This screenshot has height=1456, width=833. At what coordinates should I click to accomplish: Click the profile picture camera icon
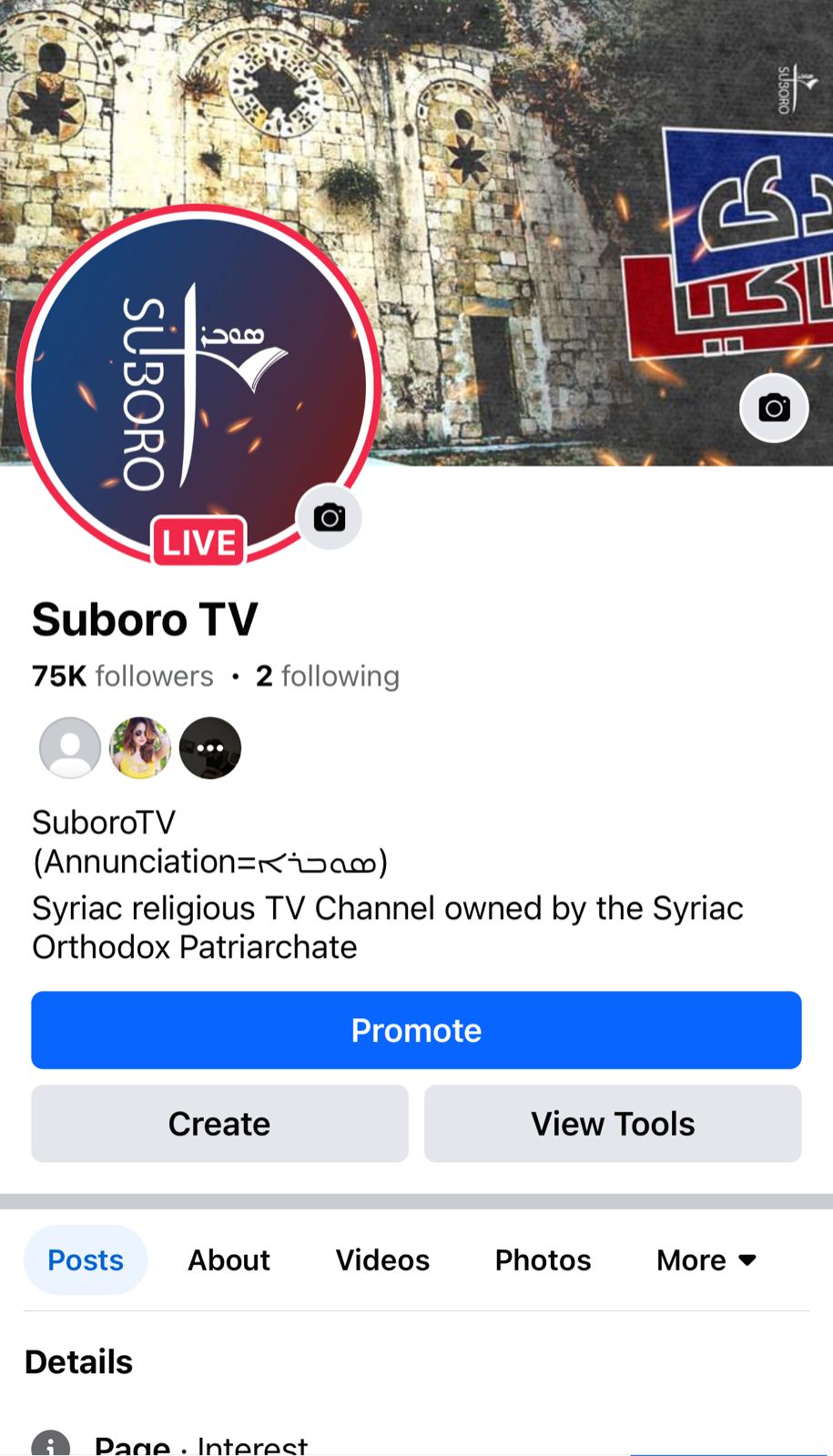coord(330,517)
